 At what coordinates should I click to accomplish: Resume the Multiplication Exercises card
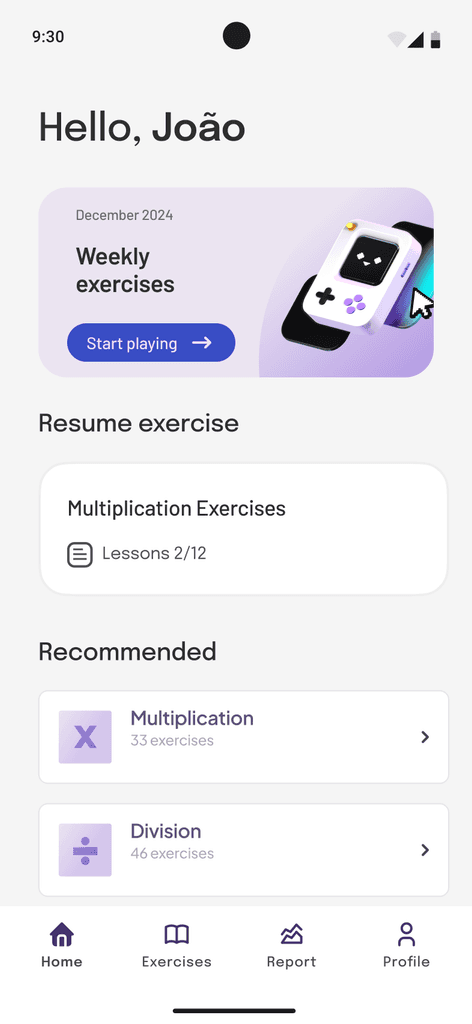244,529
